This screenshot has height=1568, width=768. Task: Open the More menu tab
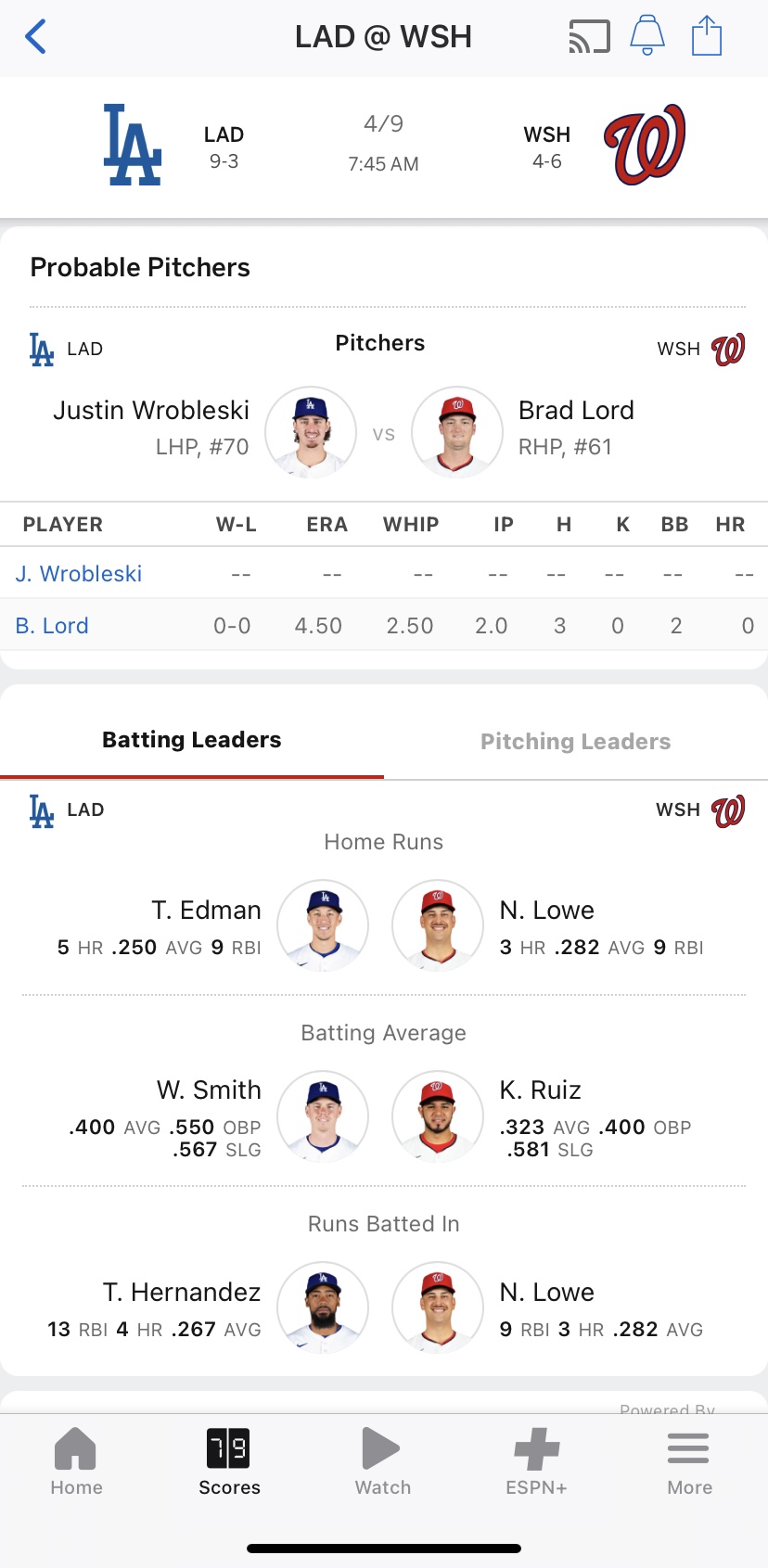tap(689, 1461)
